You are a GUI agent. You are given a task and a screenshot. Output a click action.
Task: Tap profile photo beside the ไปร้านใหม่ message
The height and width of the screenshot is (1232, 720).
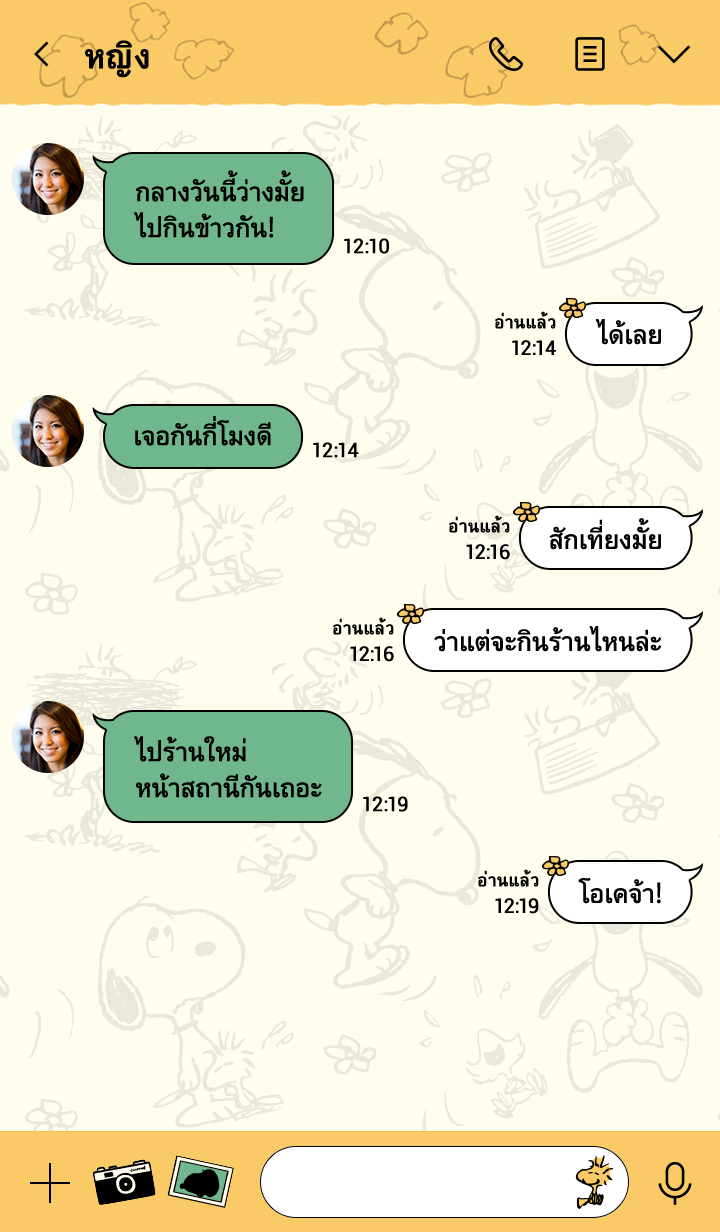(48, 737)
